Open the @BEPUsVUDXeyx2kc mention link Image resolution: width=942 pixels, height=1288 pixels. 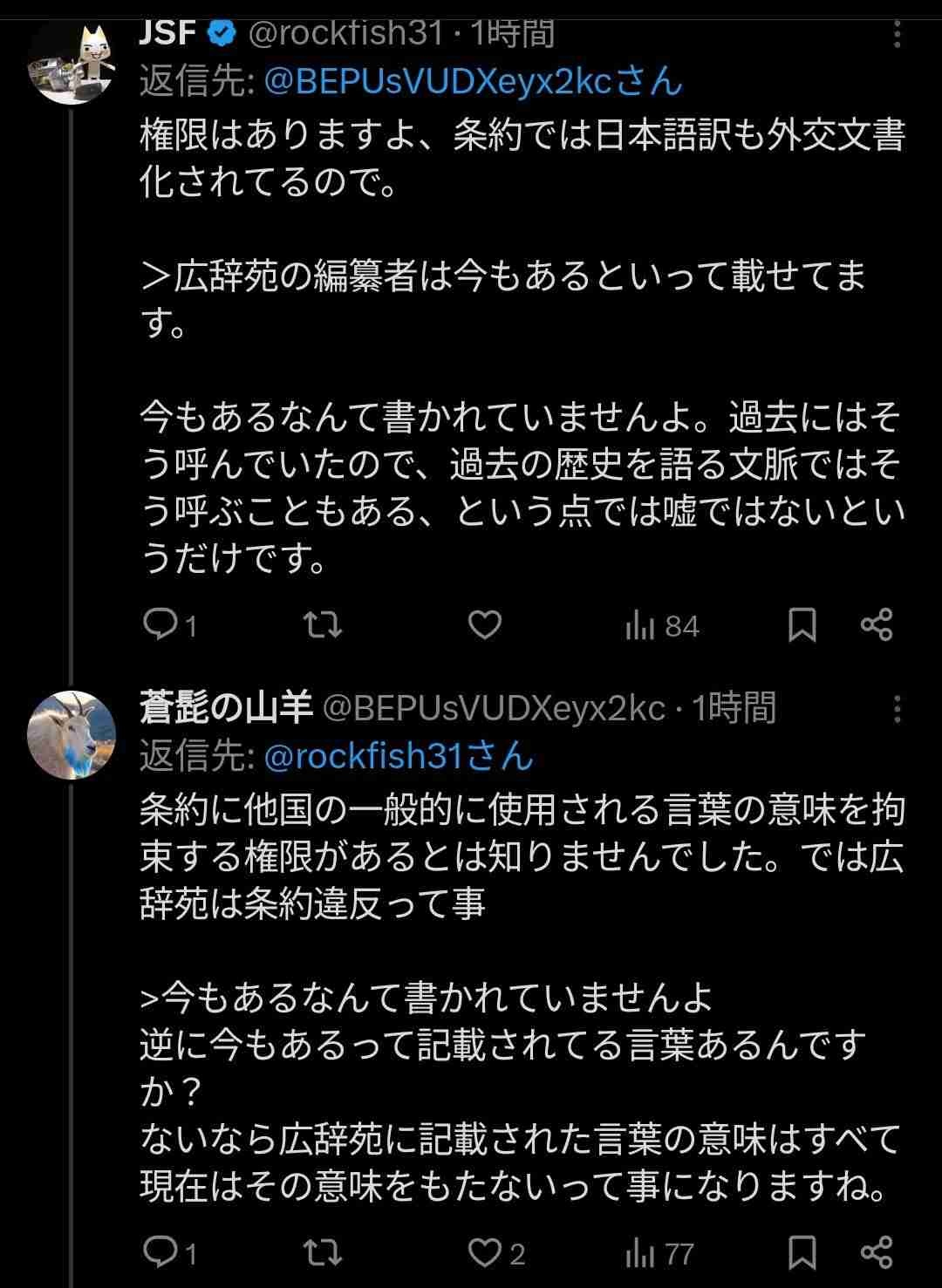(x=473, y=82)
